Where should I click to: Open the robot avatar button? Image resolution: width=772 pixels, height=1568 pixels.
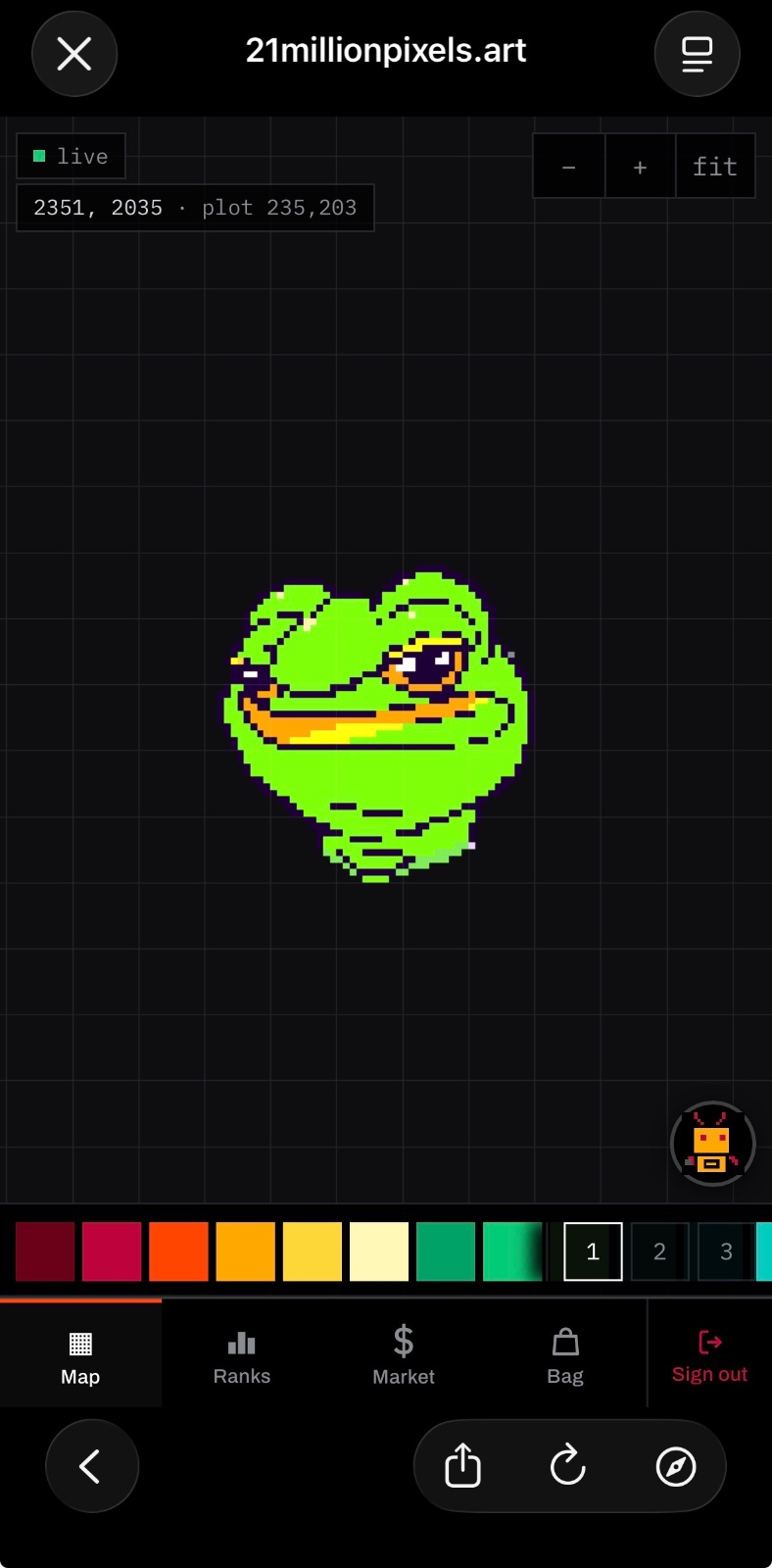click(712, 1145)
